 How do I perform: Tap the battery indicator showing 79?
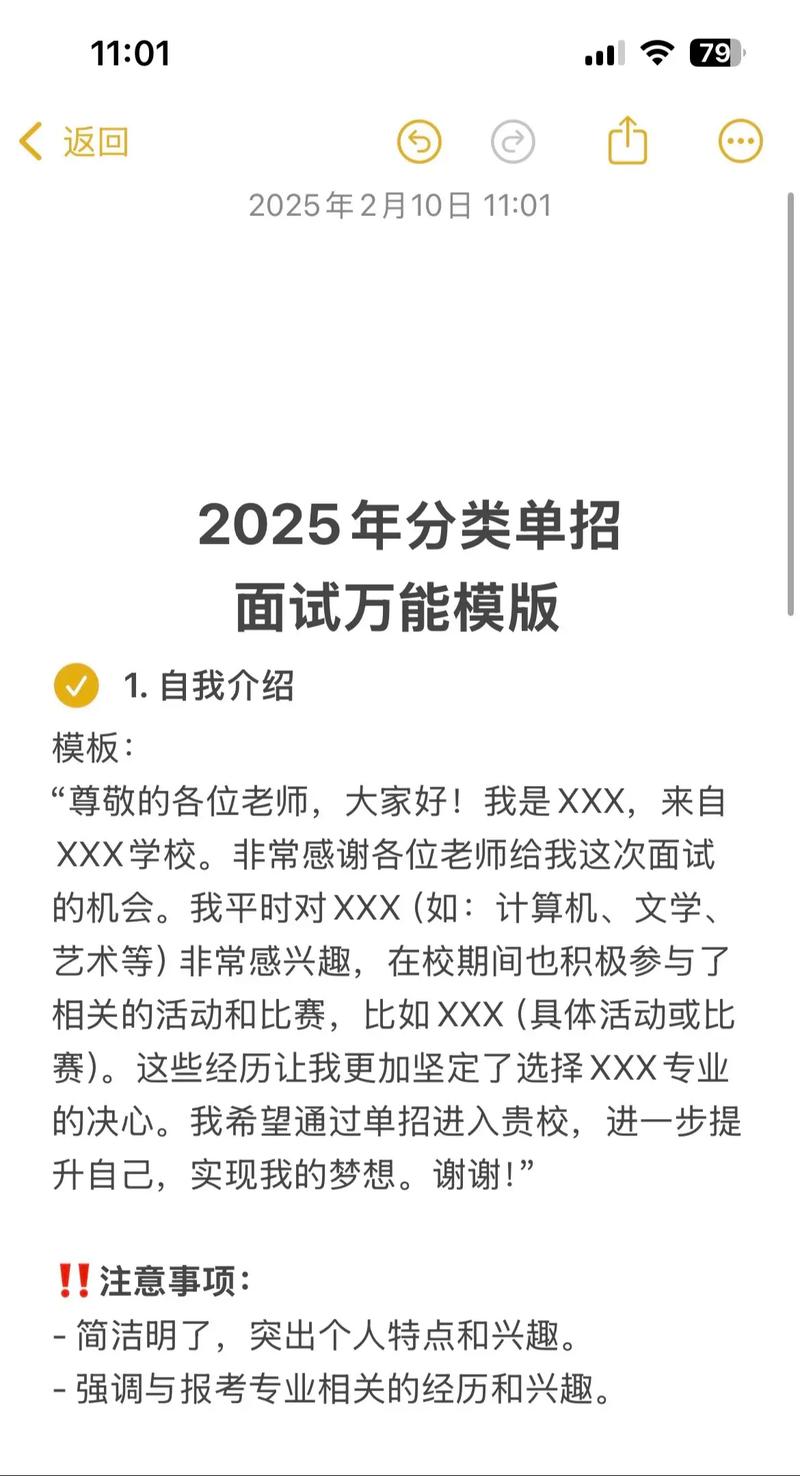[x=712, y=52]
